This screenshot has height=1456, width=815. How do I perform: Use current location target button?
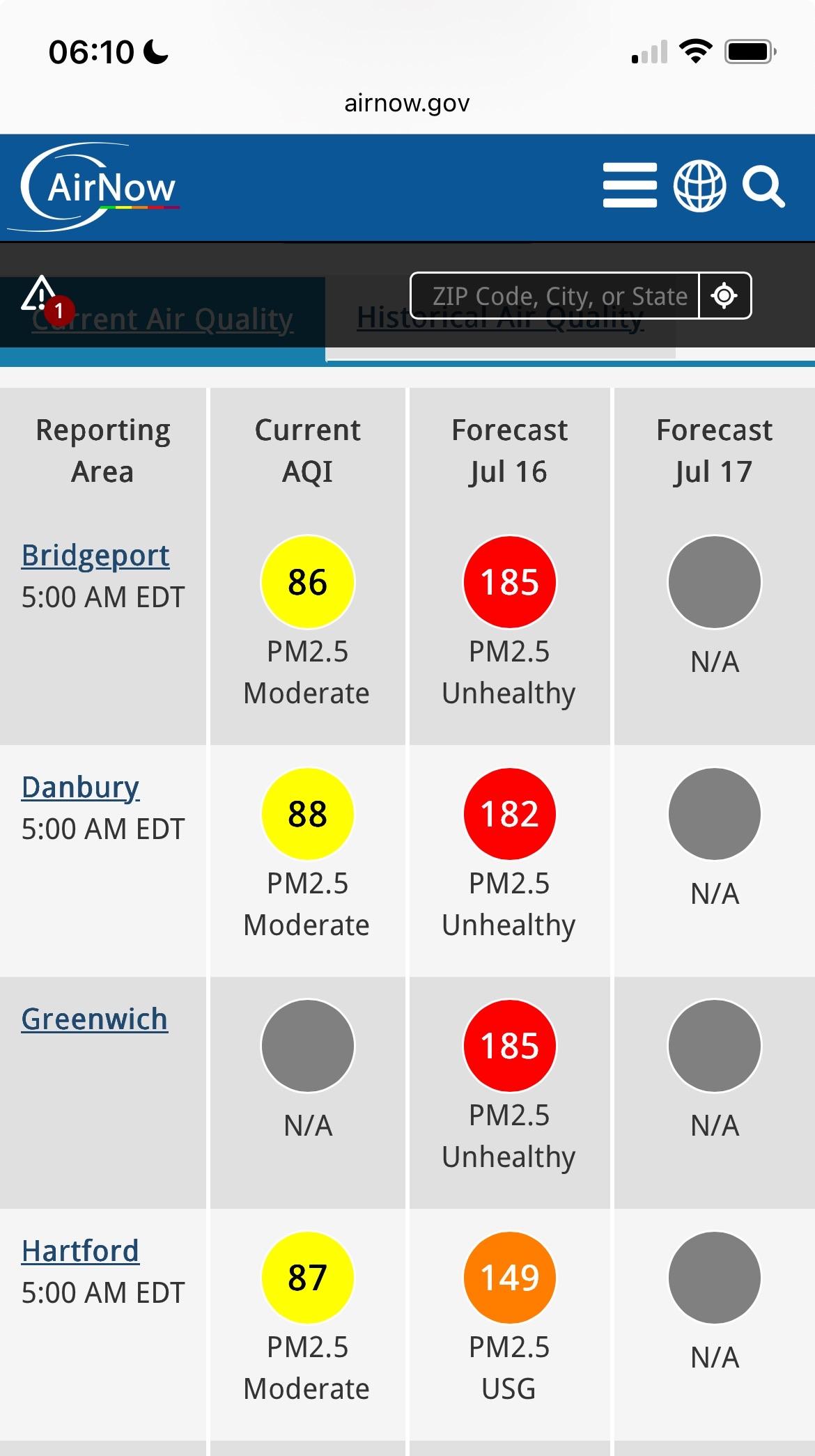click(x=724, y=296)
